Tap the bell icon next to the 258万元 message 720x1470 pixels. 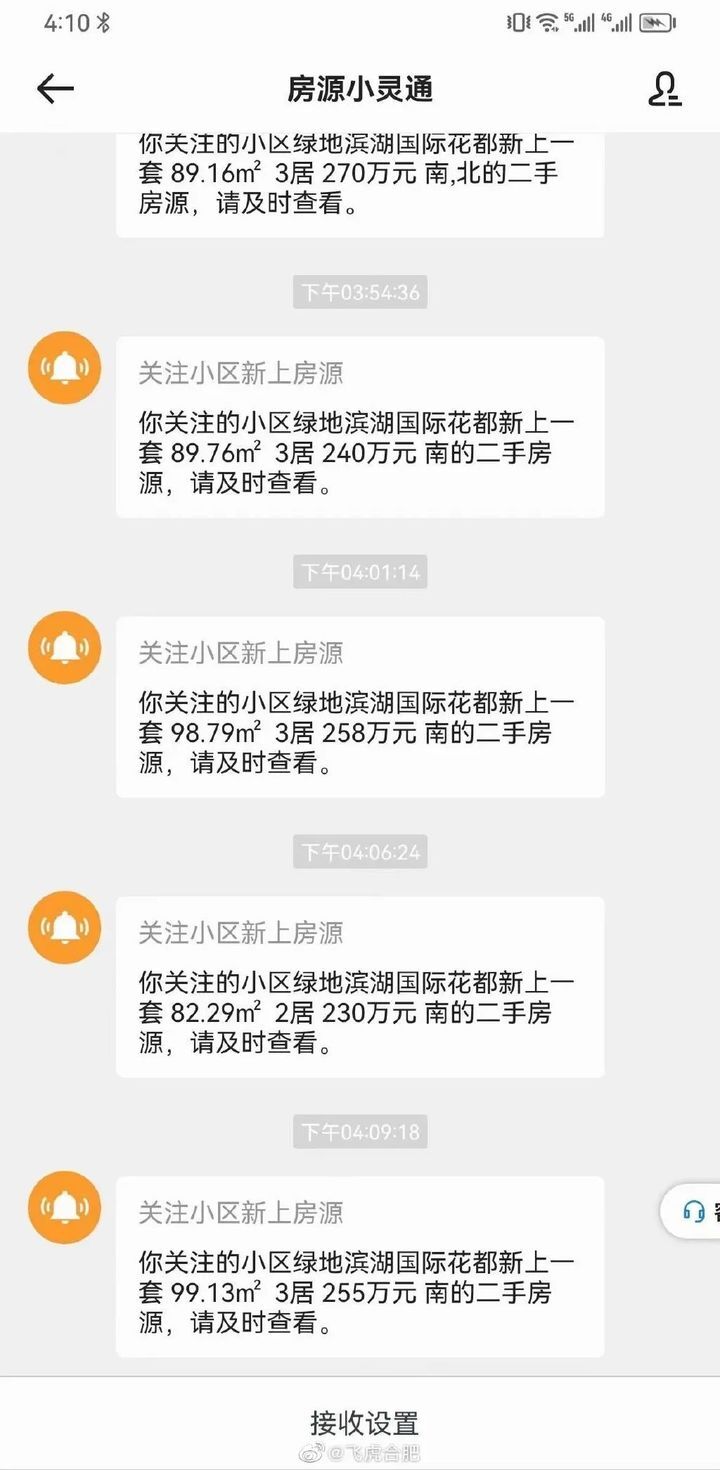point(63,648)
